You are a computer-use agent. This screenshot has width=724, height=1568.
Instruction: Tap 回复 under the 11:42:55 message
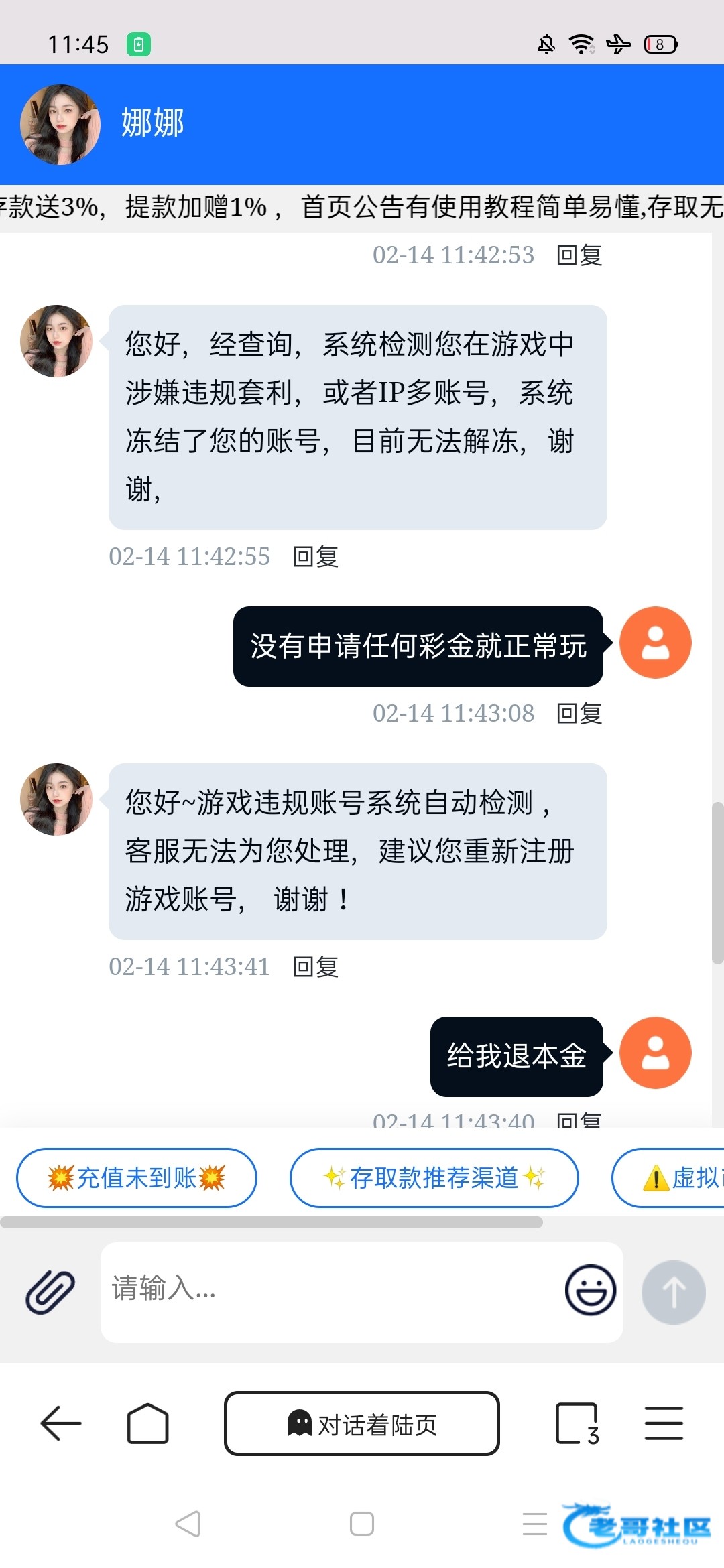[316, 557]
